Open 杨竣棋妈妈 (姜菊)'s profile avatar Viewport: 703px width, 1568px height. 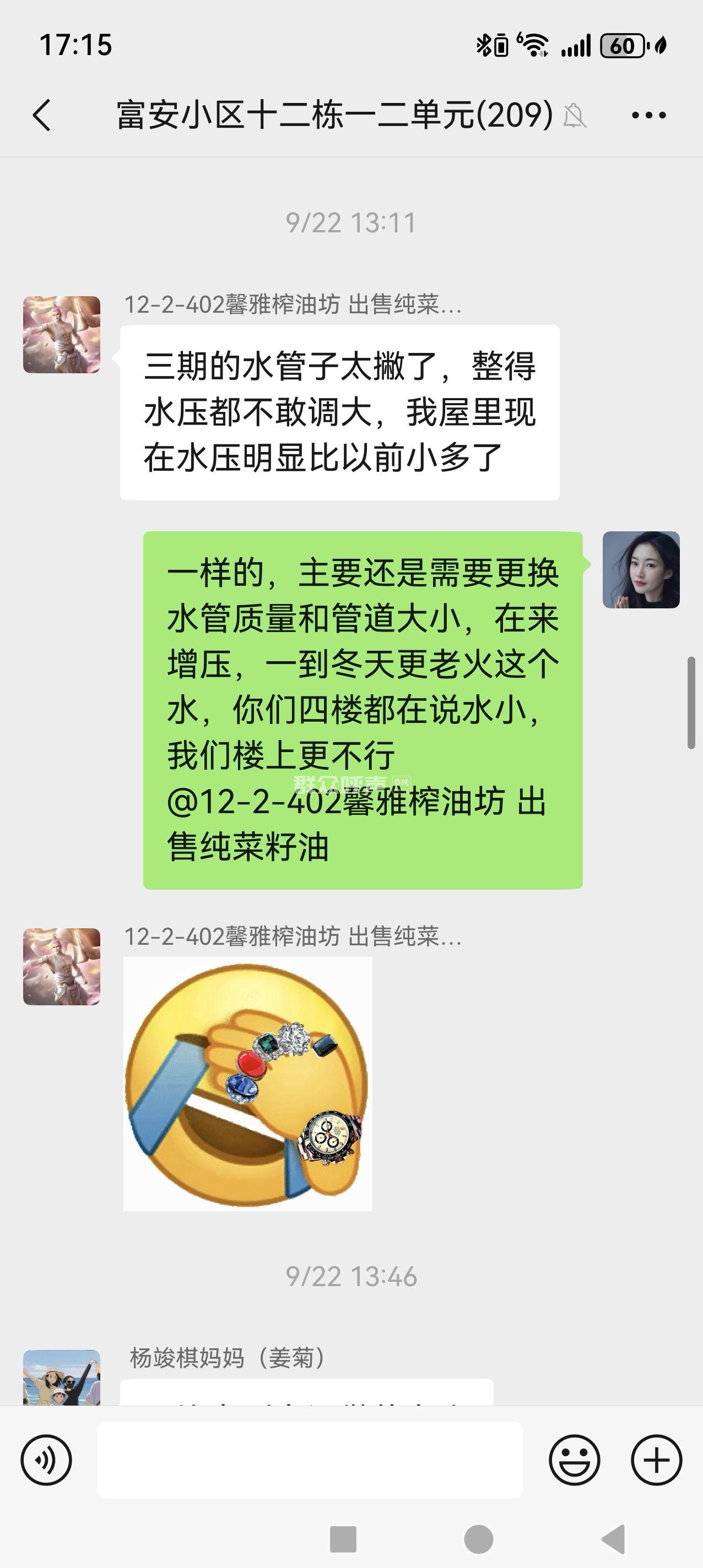coord(62,1379)
